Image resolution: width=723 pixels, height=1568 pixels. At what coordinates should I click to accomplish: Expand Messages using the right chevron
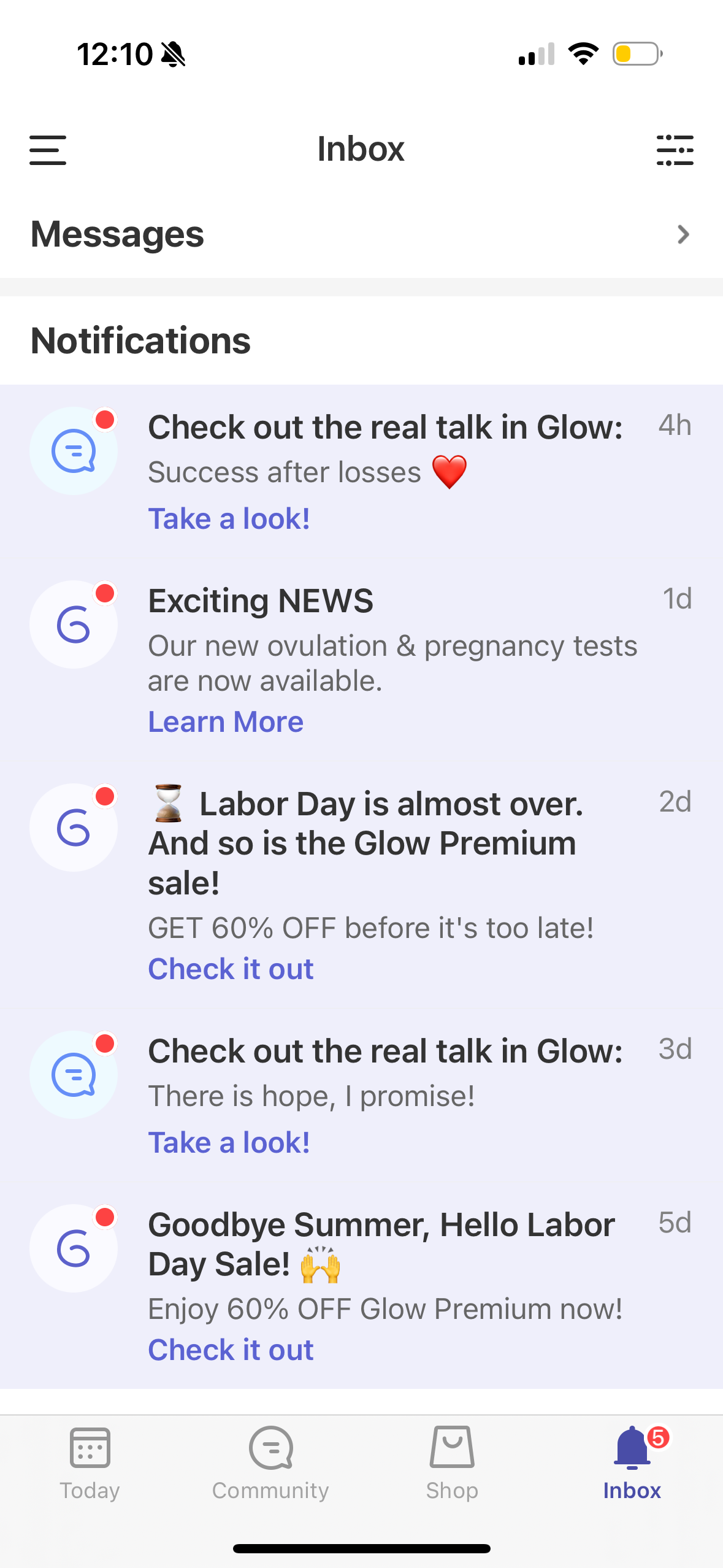click(684, 234)
